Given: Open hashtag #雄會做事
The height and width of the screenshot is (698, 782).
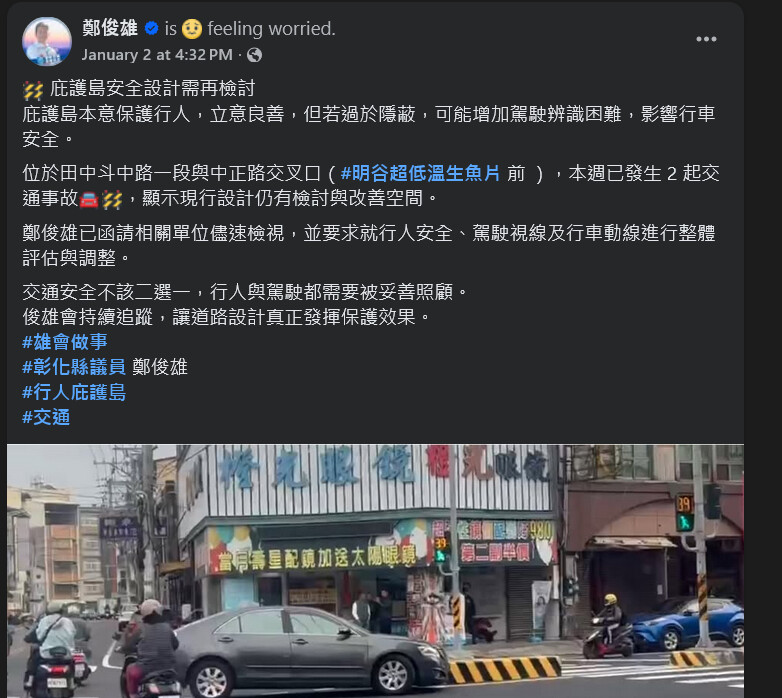Looking at the screenshot, I should pyautogui.click(x=65, y=342).
